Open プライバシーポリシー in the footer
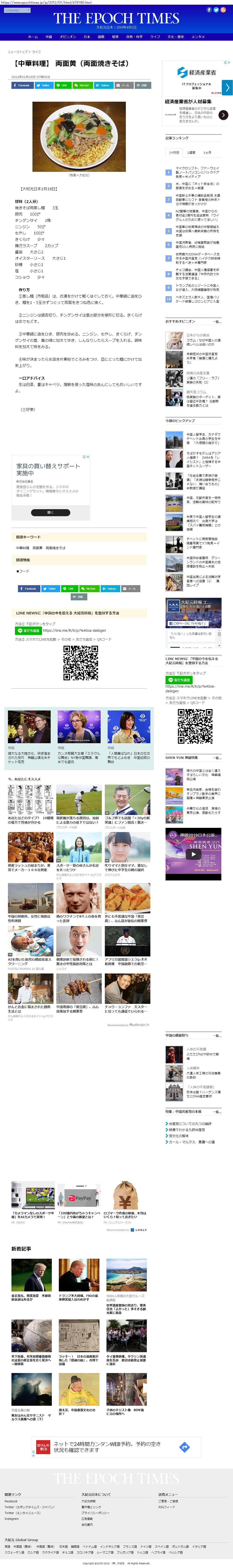The width and height of the screenshot is (233, 1568). 95,1513
